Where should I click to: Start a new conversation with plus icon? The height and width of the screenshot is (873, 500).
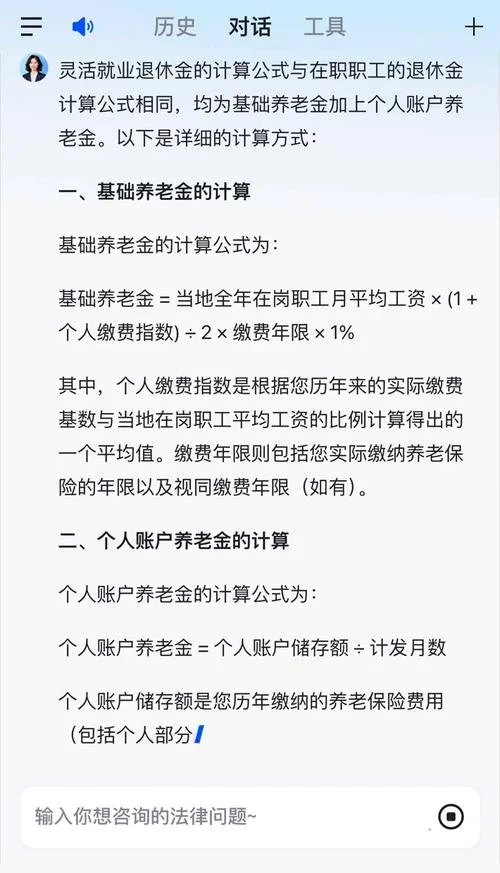[x=474, y=27]
